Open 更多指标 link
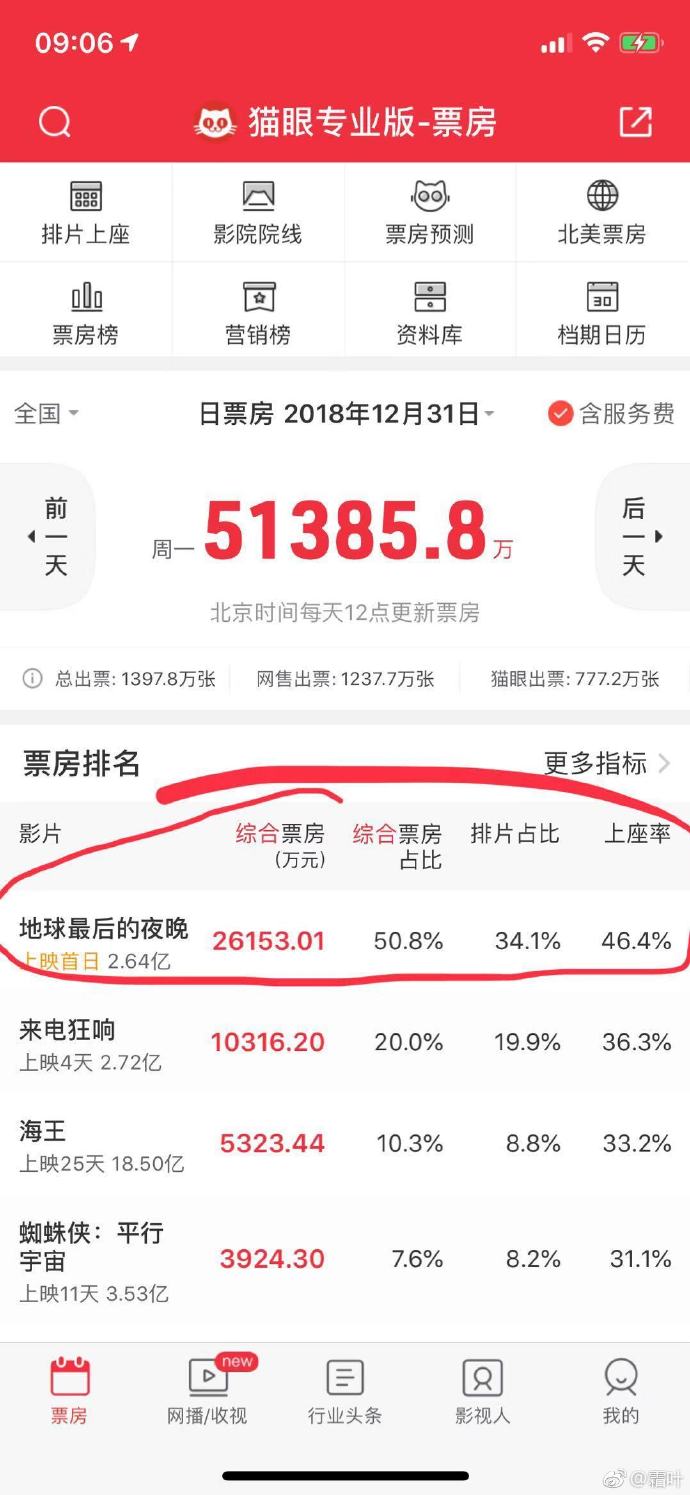Image resolution: width=690 pixels, height=1495 pixels. [x=606, y=764]
